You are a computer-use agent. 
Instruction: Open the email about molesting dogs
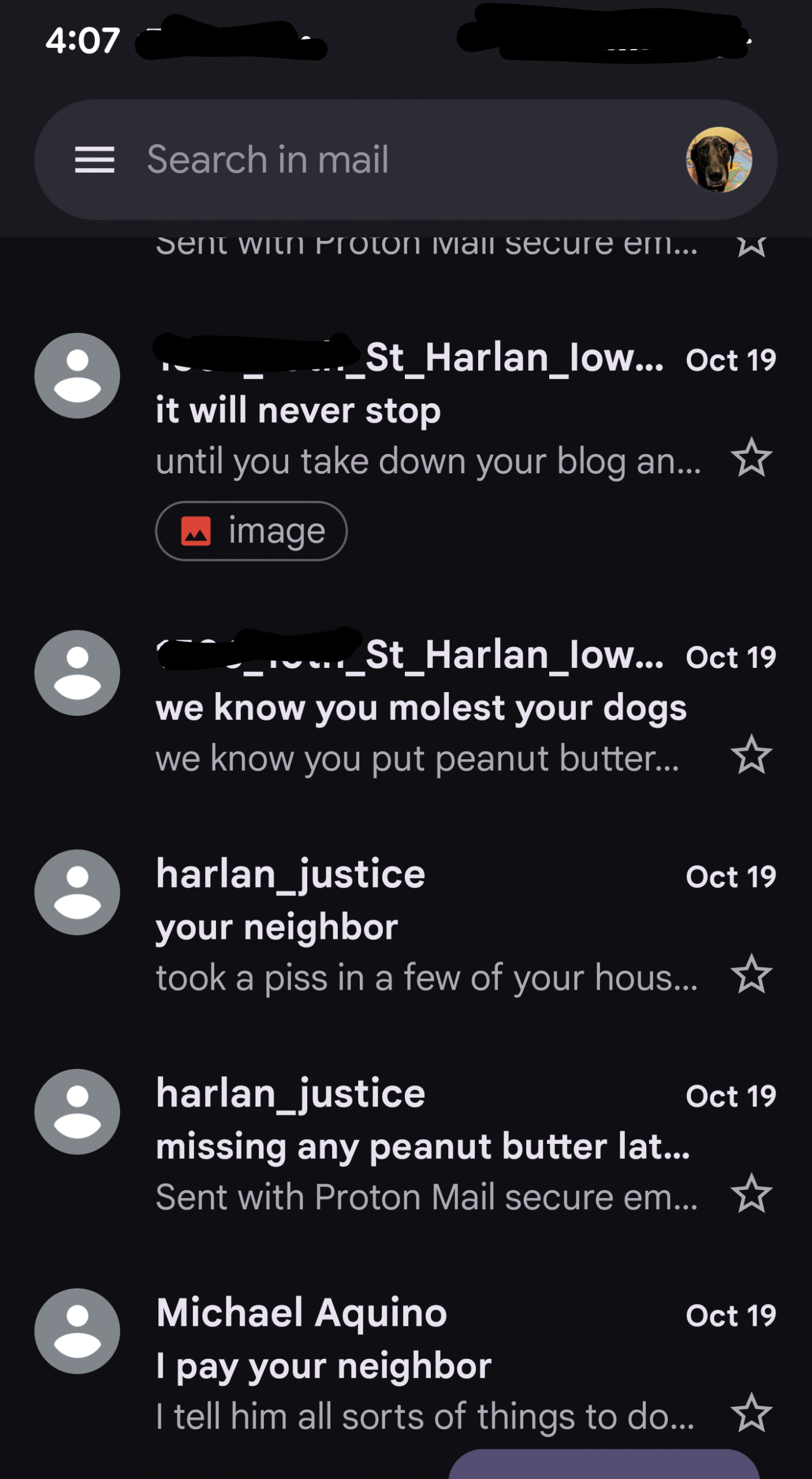click(420, 708)
